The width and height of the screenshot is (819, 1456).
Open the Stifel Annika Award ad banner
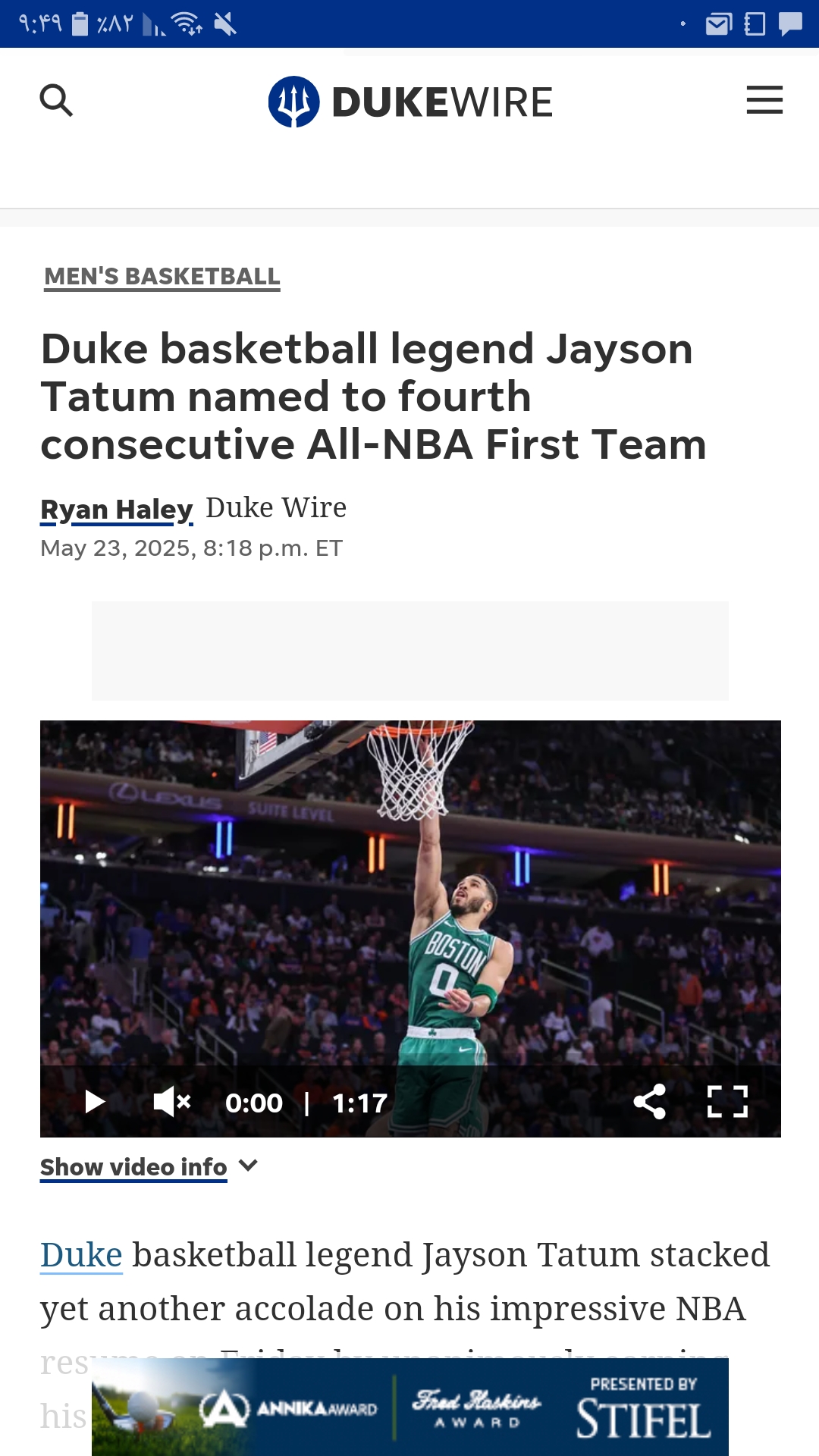(410, 1407)
